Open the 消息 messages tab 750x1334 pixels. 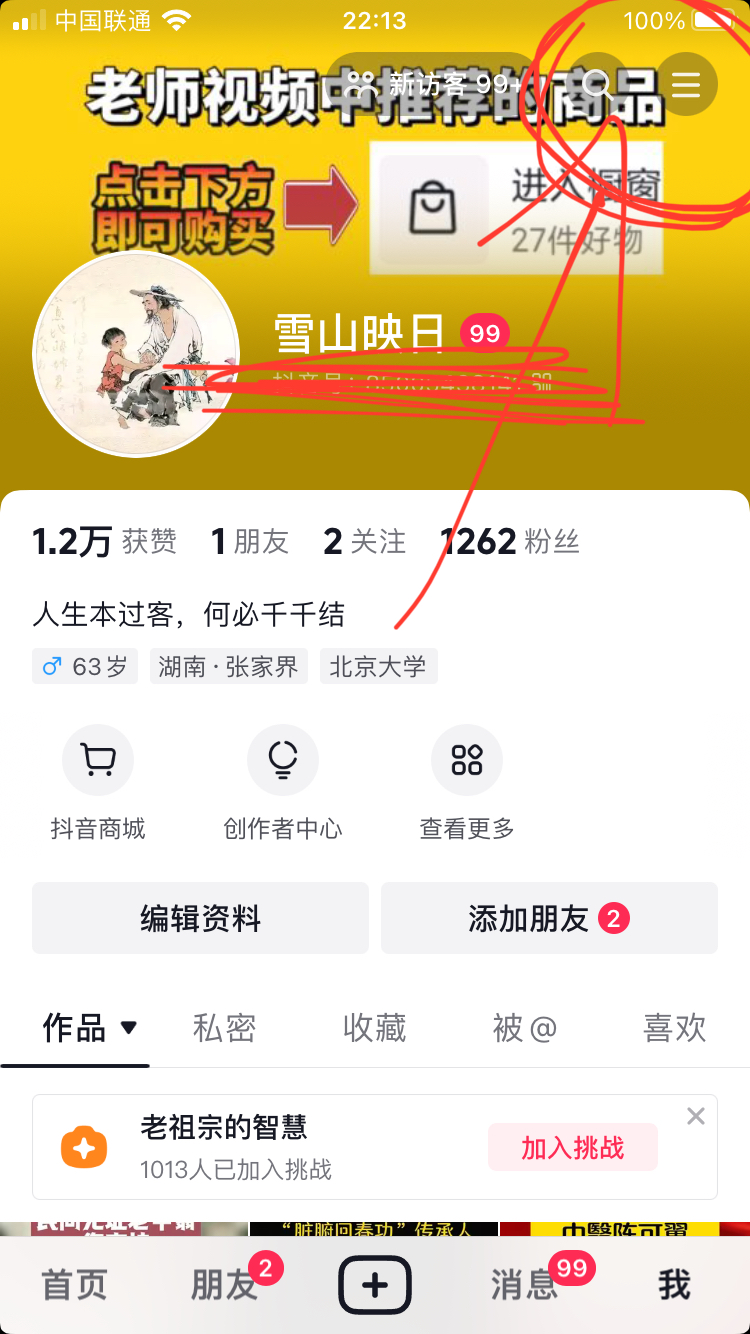(524, 1286)
